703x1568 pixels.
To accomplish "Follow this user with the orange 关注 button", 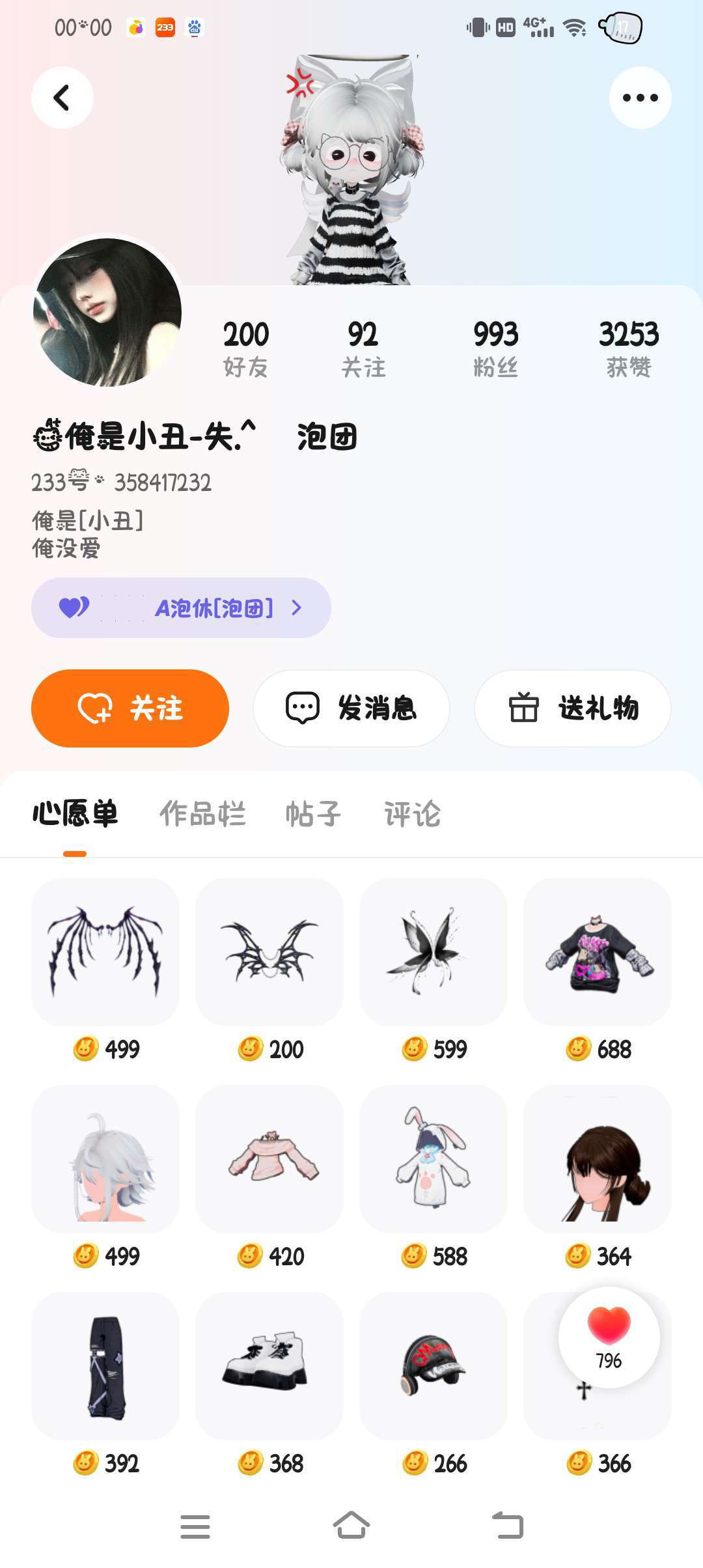I will point(130,708).
